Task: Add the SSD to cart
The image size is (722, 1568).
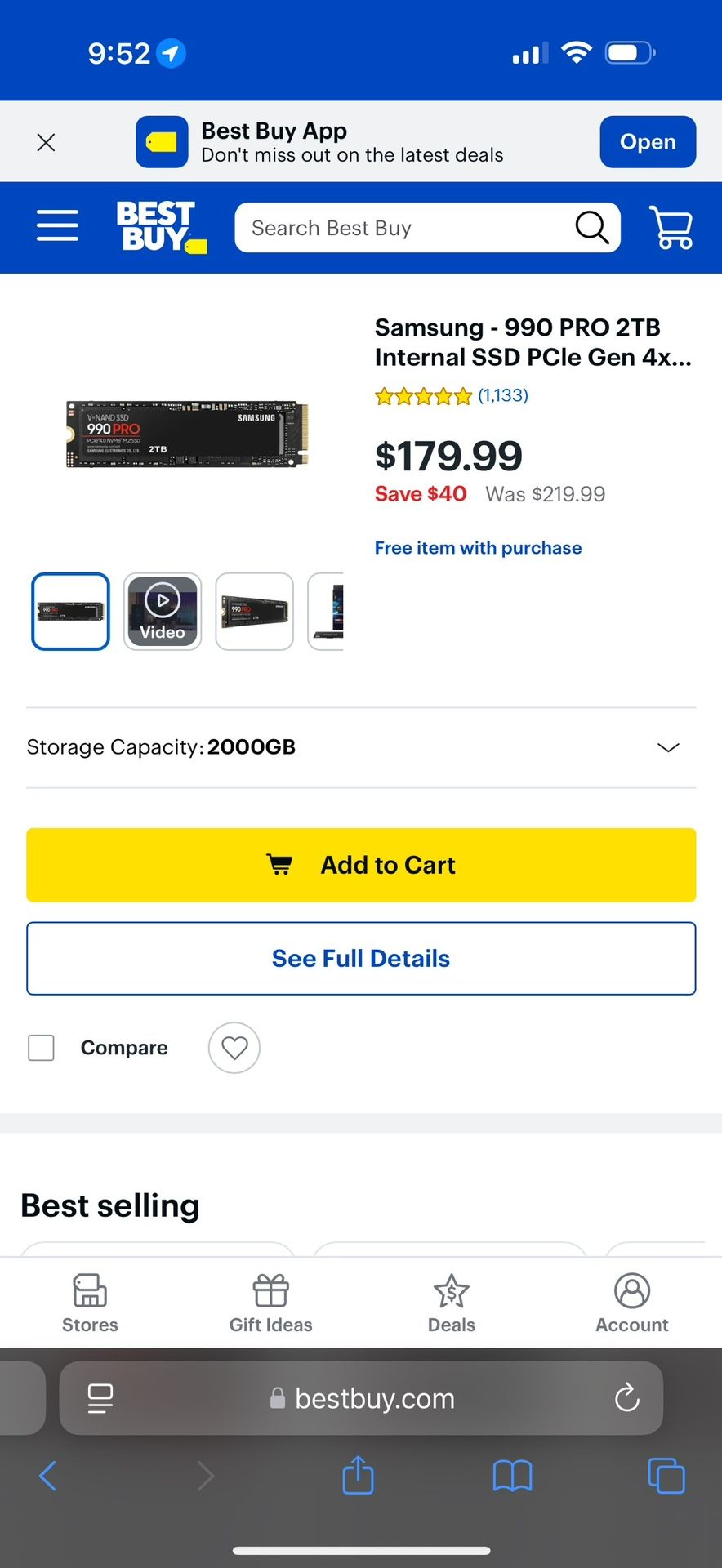Action: tap(360, 865)
